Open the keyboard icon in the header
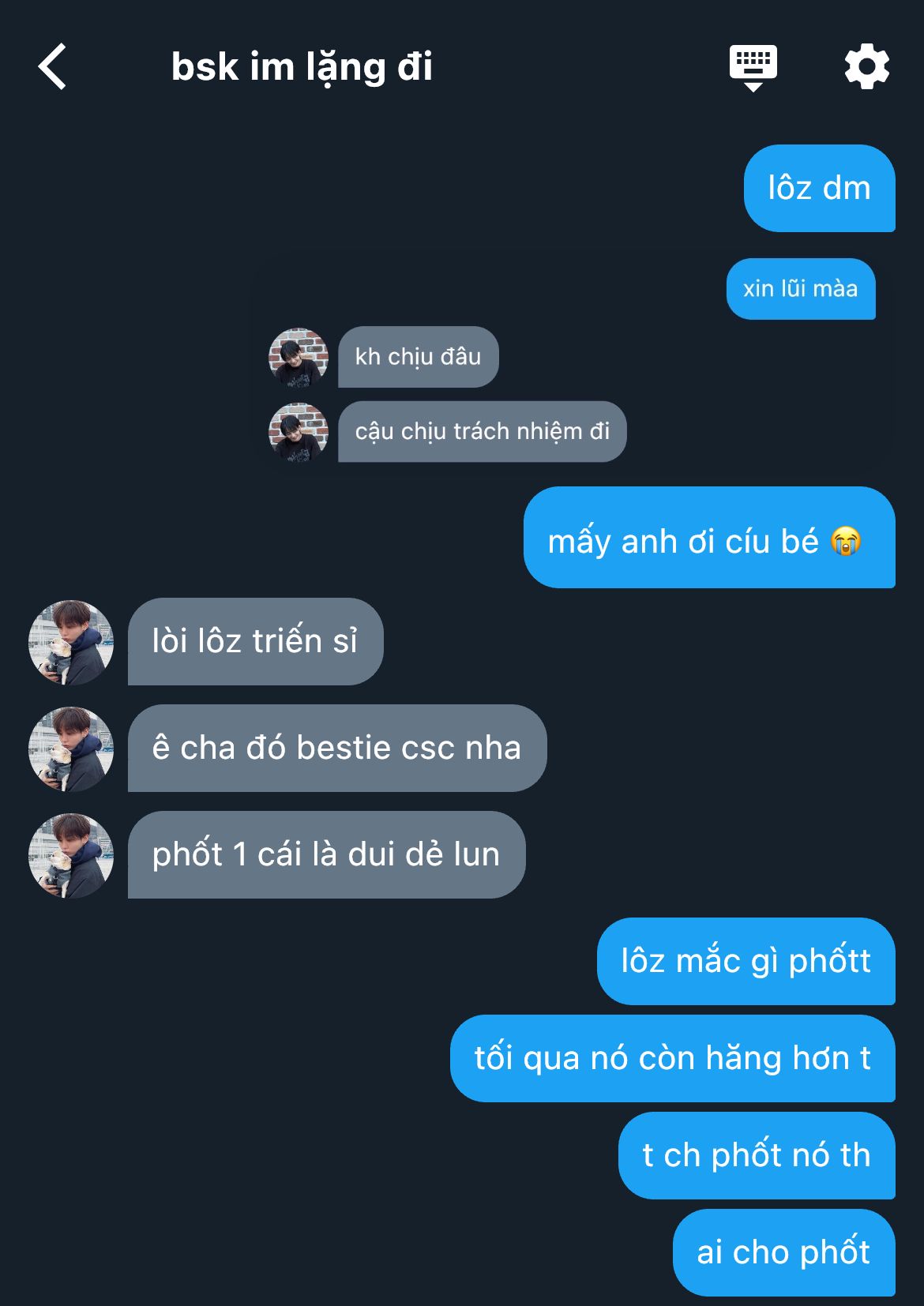The height and width of the screenshot is (1306, 924). pyautogui.click(x=753, y=67)
